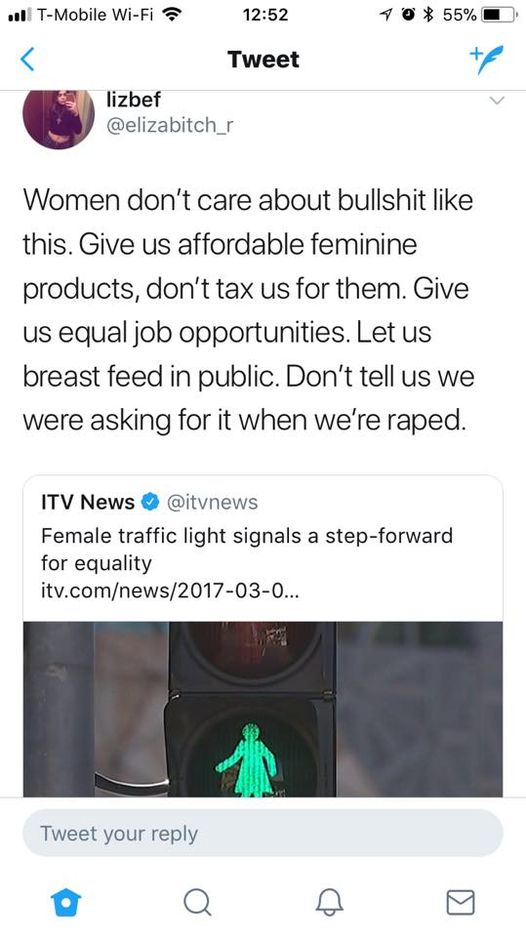Viewport: 526px width, 937px height.
Task: Compose a new tweet
Action: (486, 60)
